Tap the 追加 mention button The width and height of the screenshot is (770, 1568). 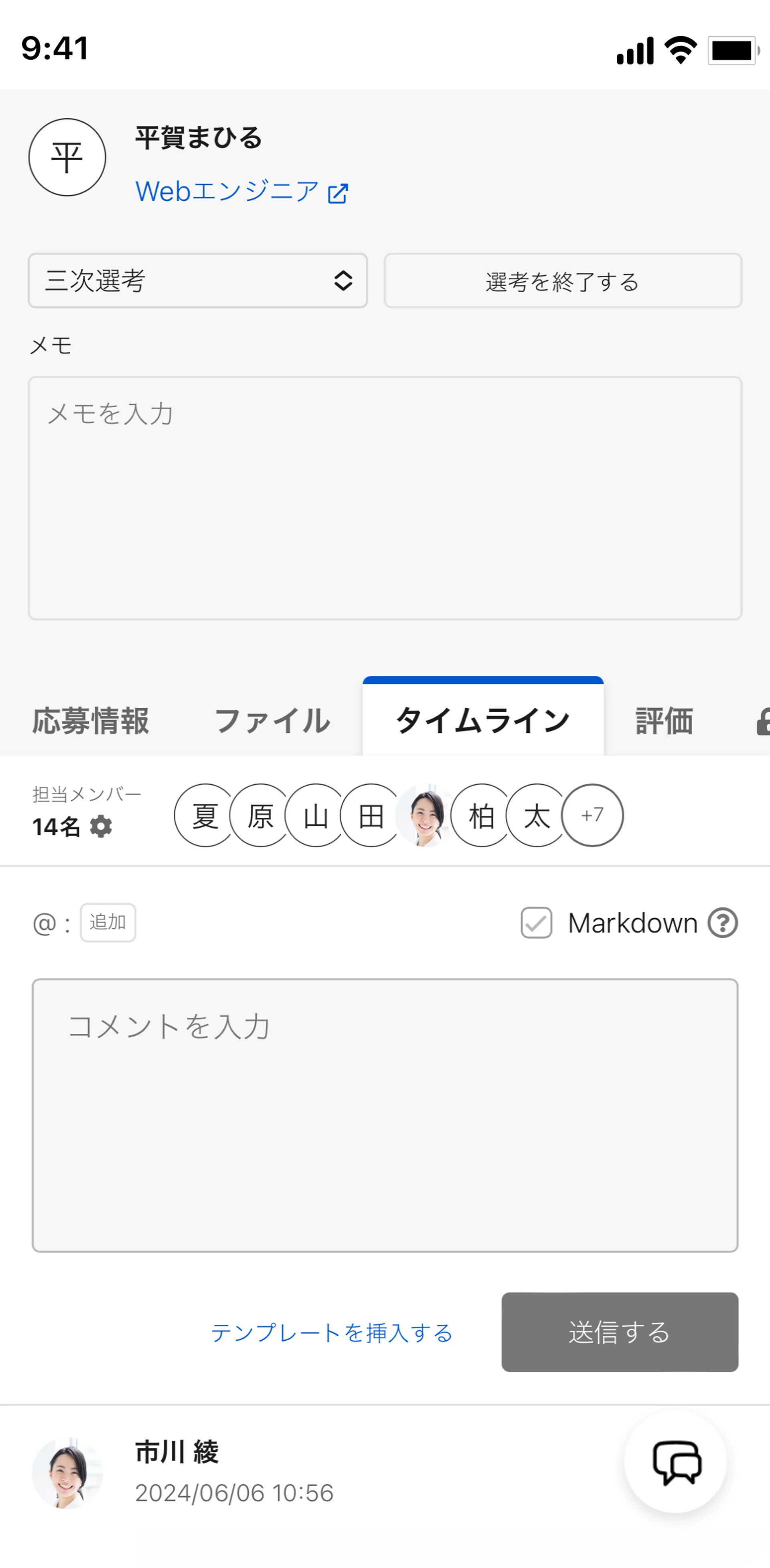(108, 922)
